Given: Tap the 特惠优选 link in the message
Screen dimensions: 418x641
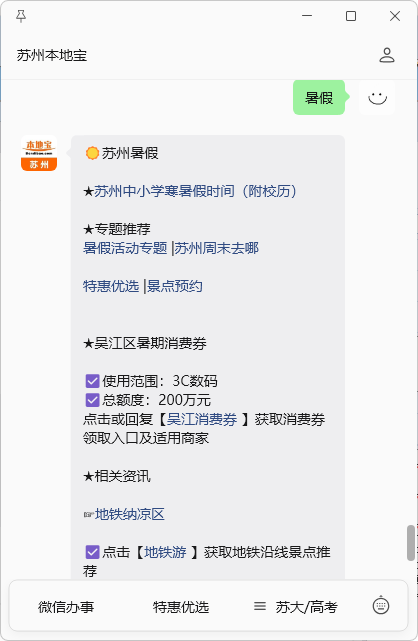Looking at the screenshot, I should click(111, 286).
